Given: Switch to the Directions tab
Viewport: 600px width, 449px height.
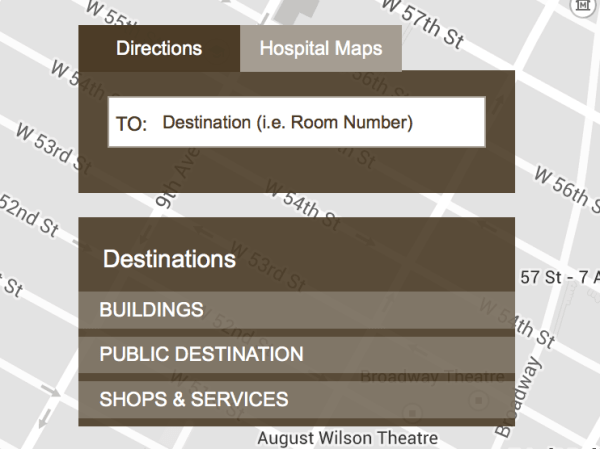Looking at the screenshot, I should click(159, 48).
